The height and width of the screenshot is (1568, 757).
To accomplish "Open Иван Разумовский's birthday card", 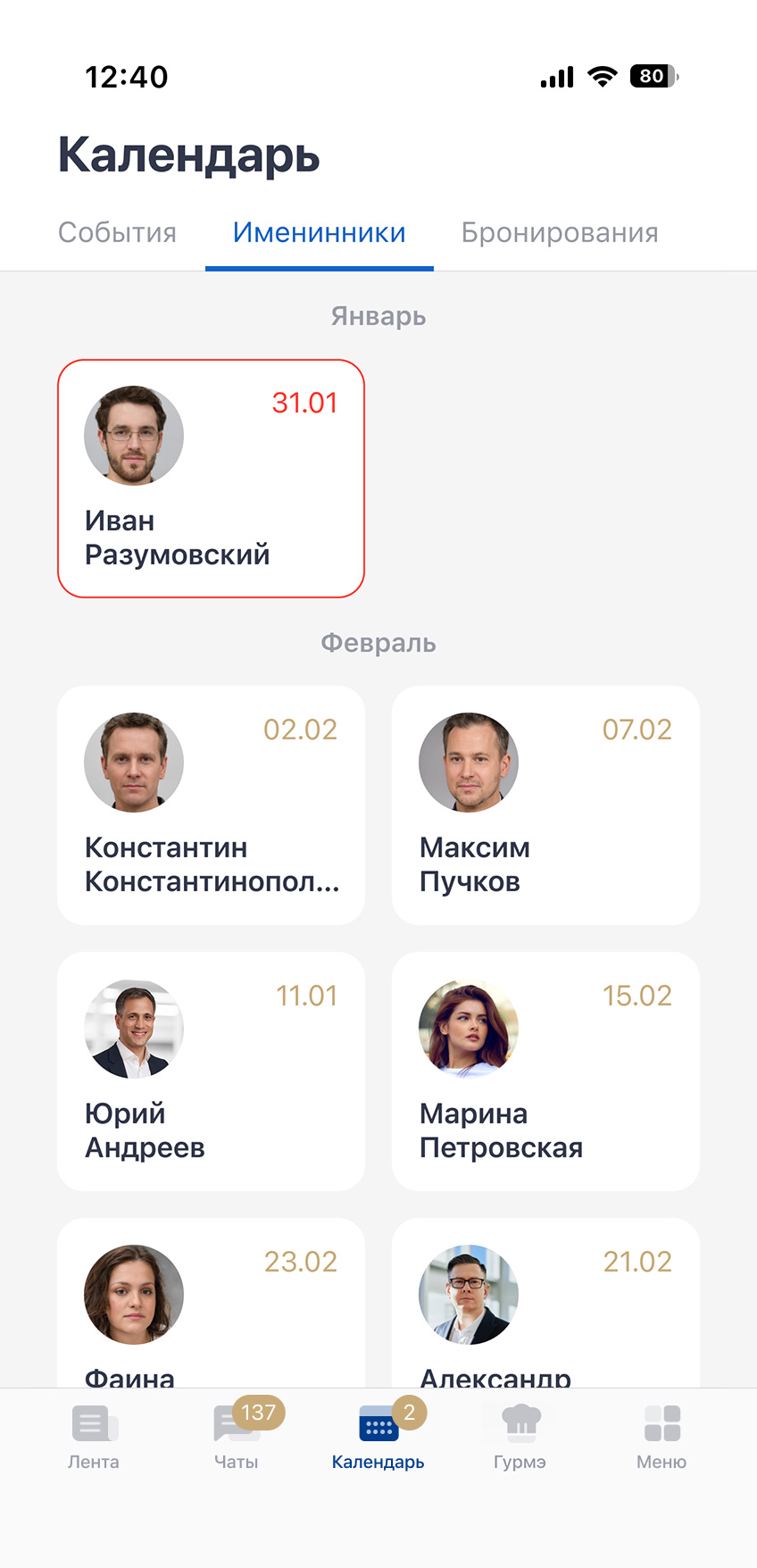I will click(211, 479).
